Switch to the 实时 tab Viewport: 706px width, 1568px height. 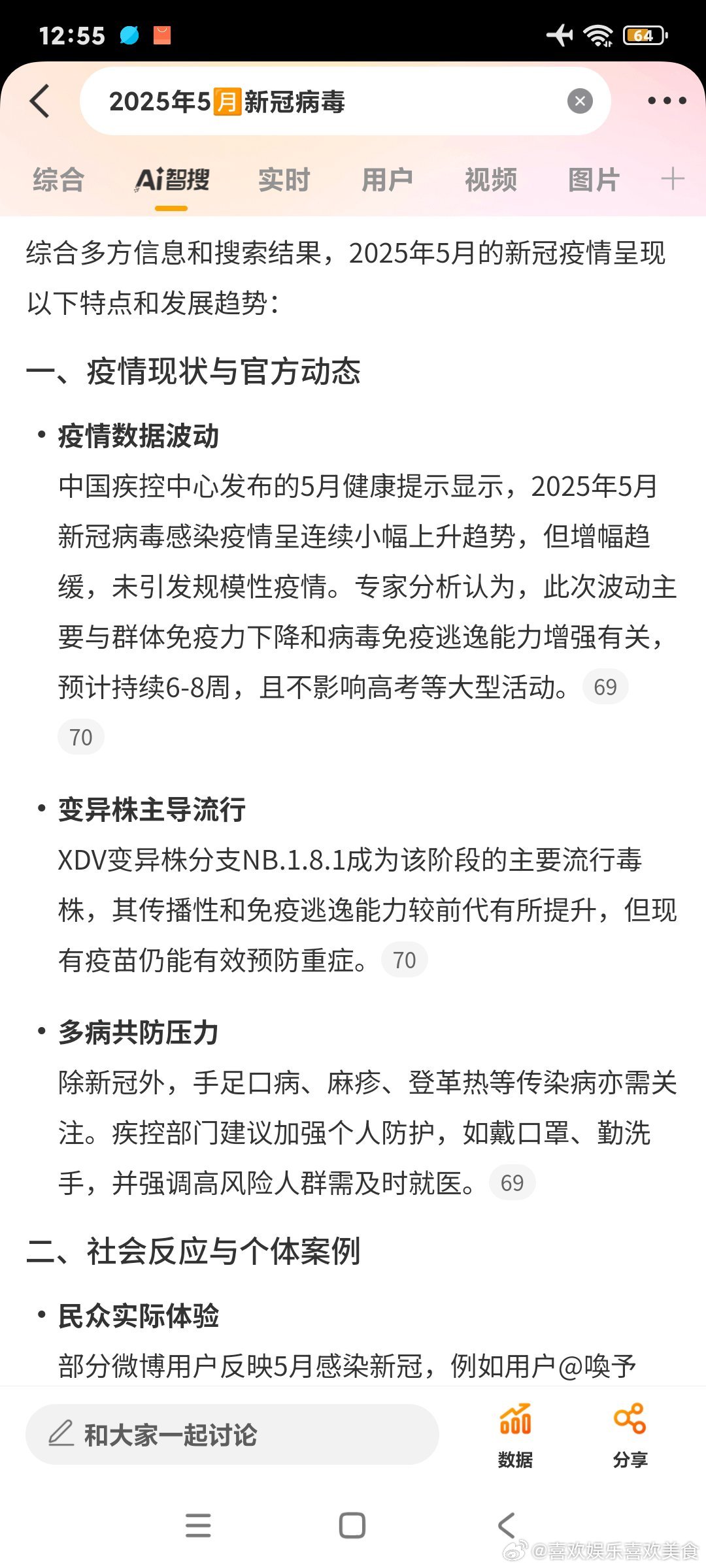284,179
